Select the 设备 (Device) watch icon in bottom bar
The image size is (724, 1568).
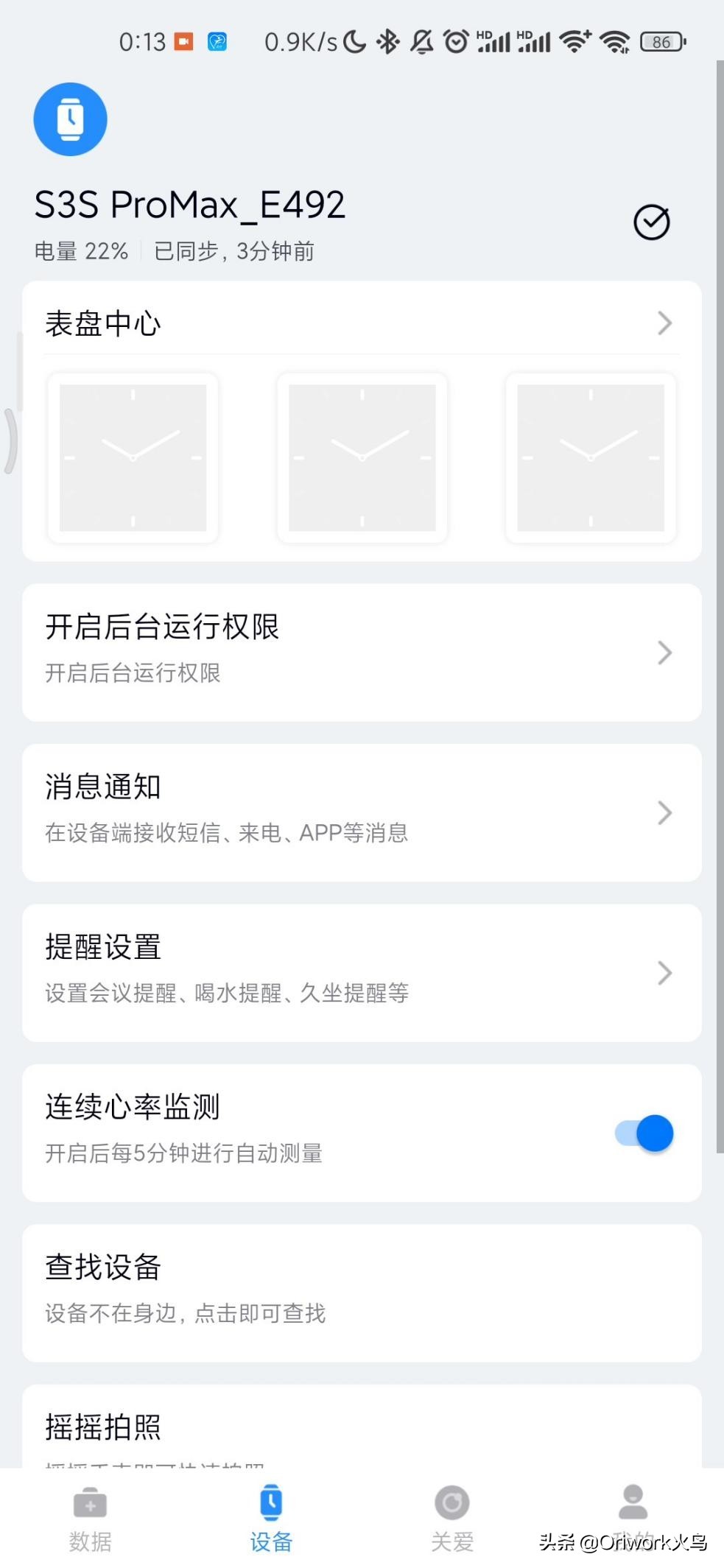(270, 1503)
